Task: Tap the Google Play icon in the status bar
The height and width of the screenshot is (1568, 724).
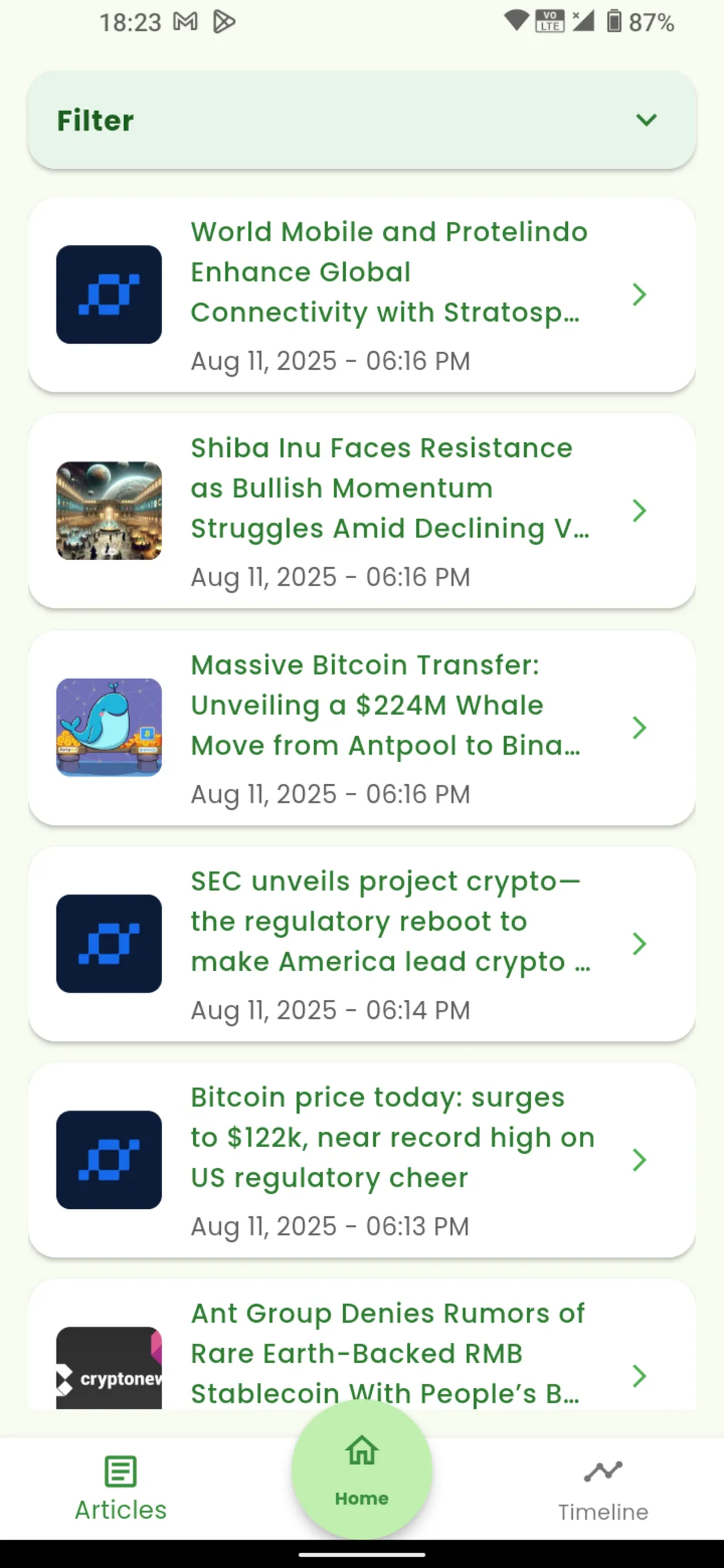Action: coord(225,21)
